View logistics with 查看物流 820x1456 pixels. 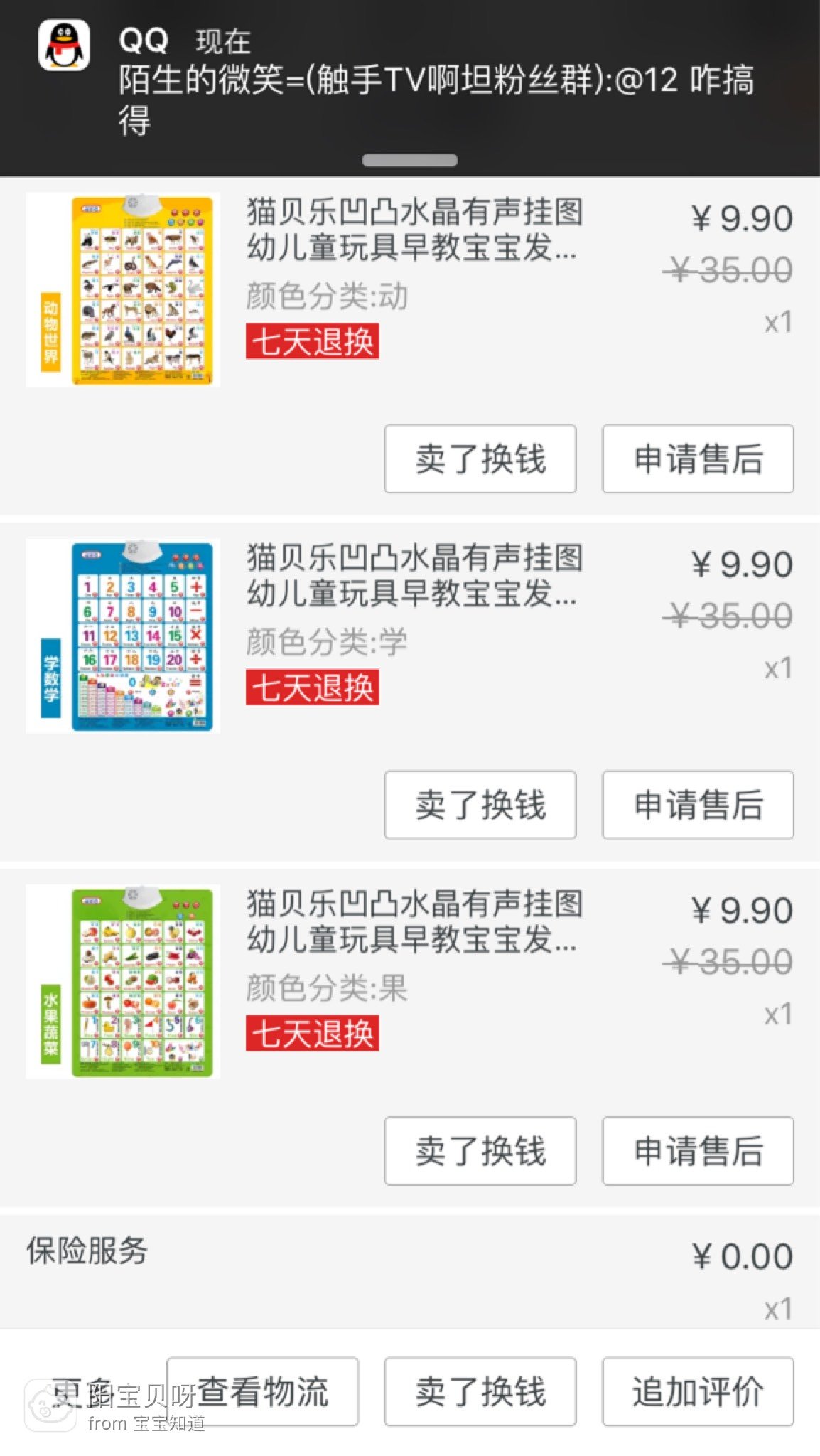[263, 1391]
